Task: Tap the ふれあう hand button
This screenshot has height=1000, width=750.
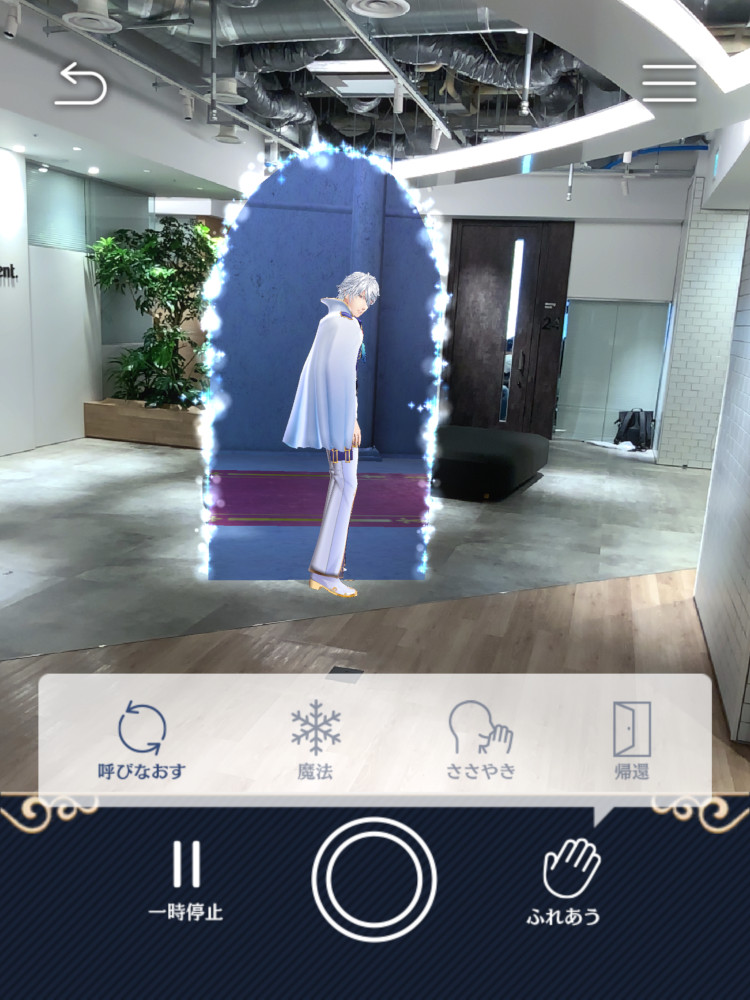Action: pyautogui.click(x=571, y=880)
